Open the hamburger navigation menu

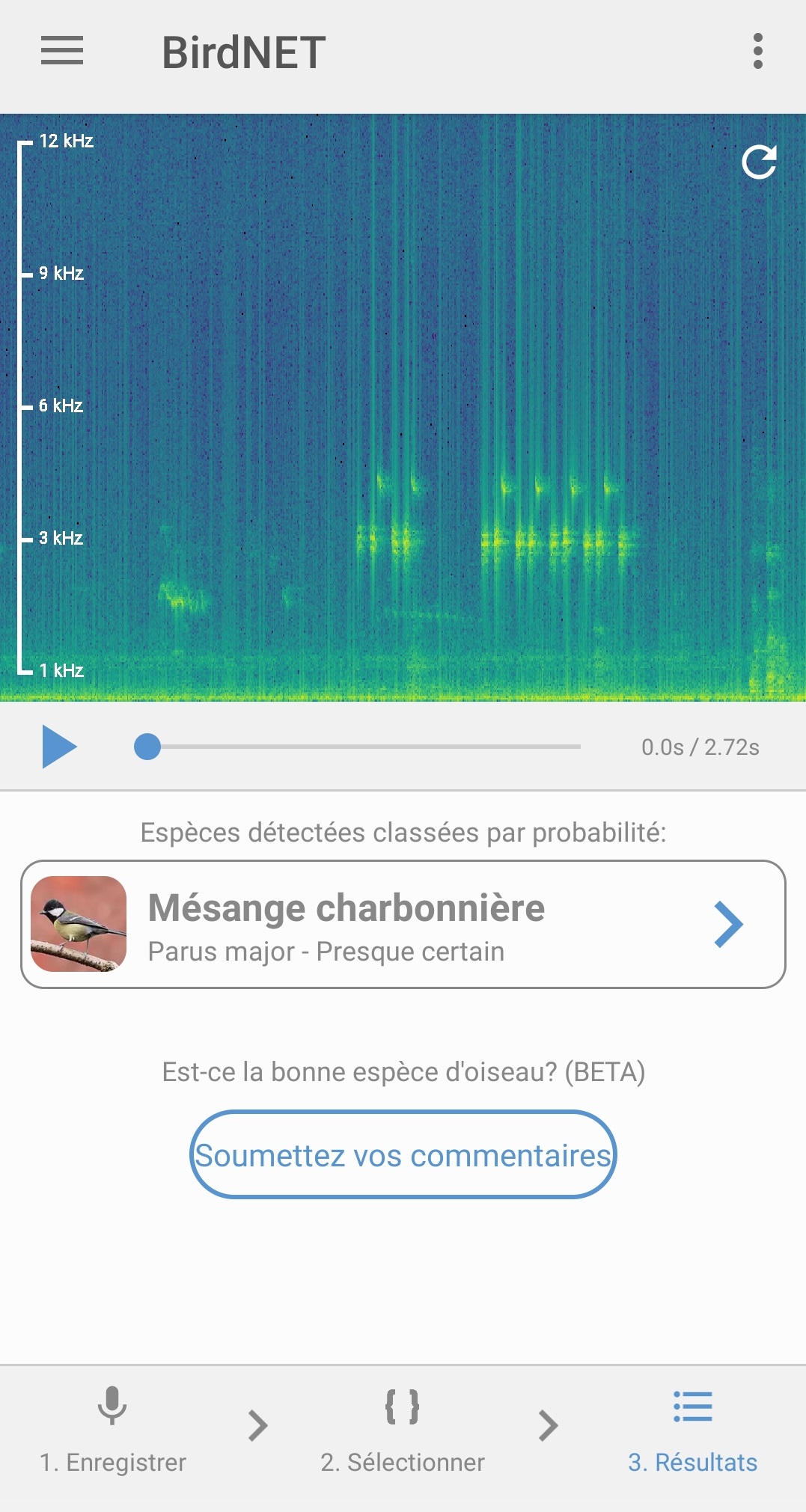point(61,51)
